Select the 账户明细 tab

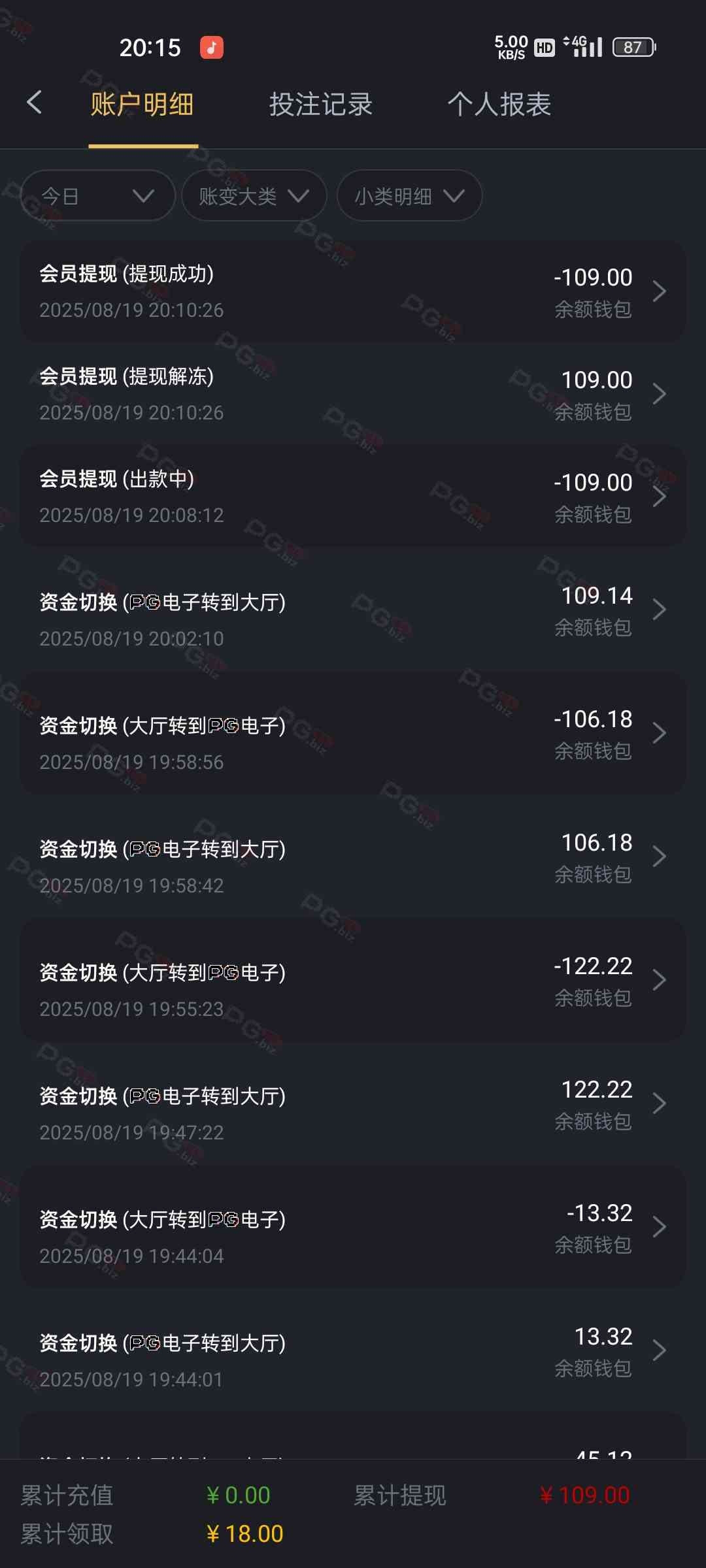pyautogui.click(x=142, y=105)
